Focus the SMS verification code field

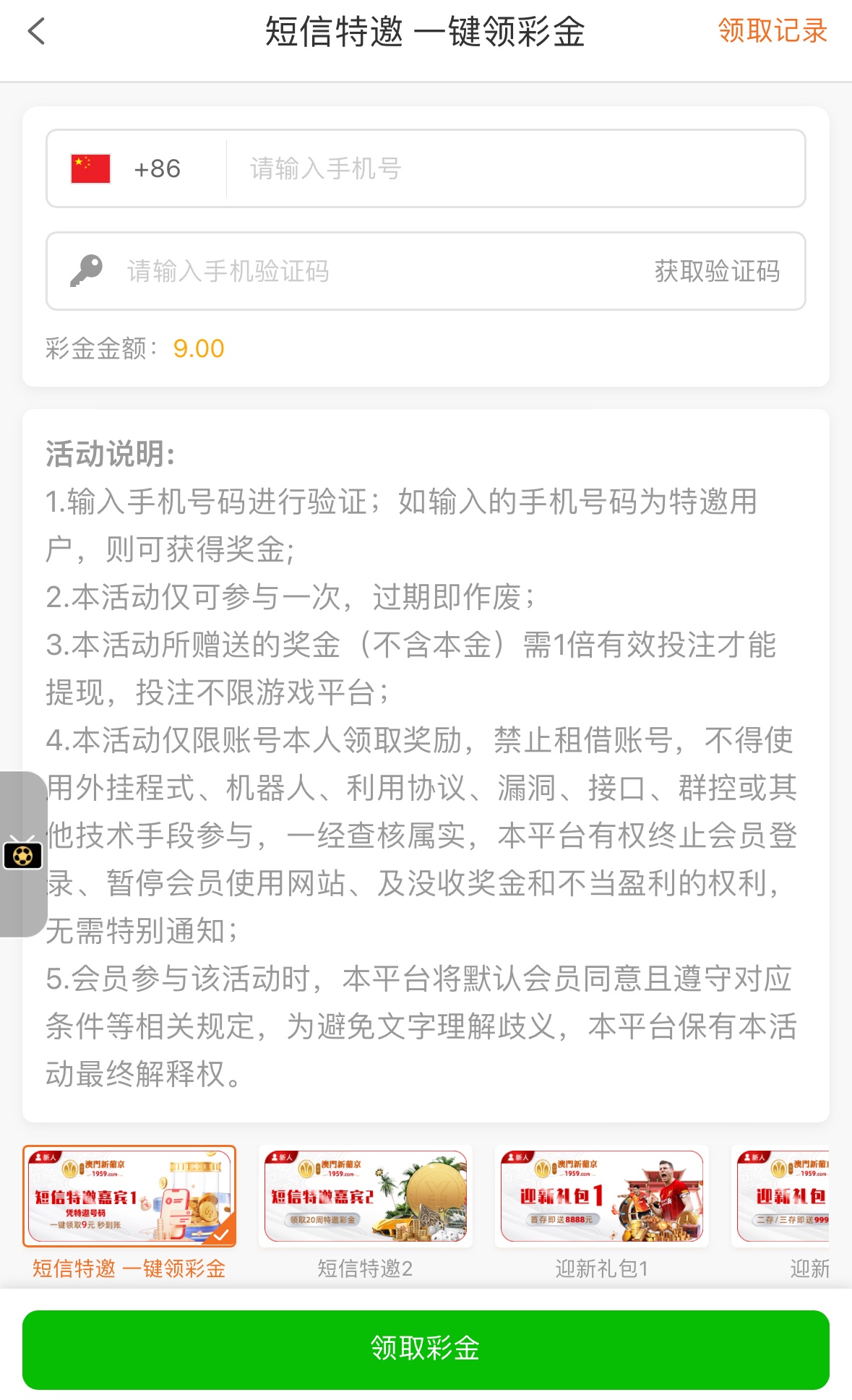click(361, 272)
